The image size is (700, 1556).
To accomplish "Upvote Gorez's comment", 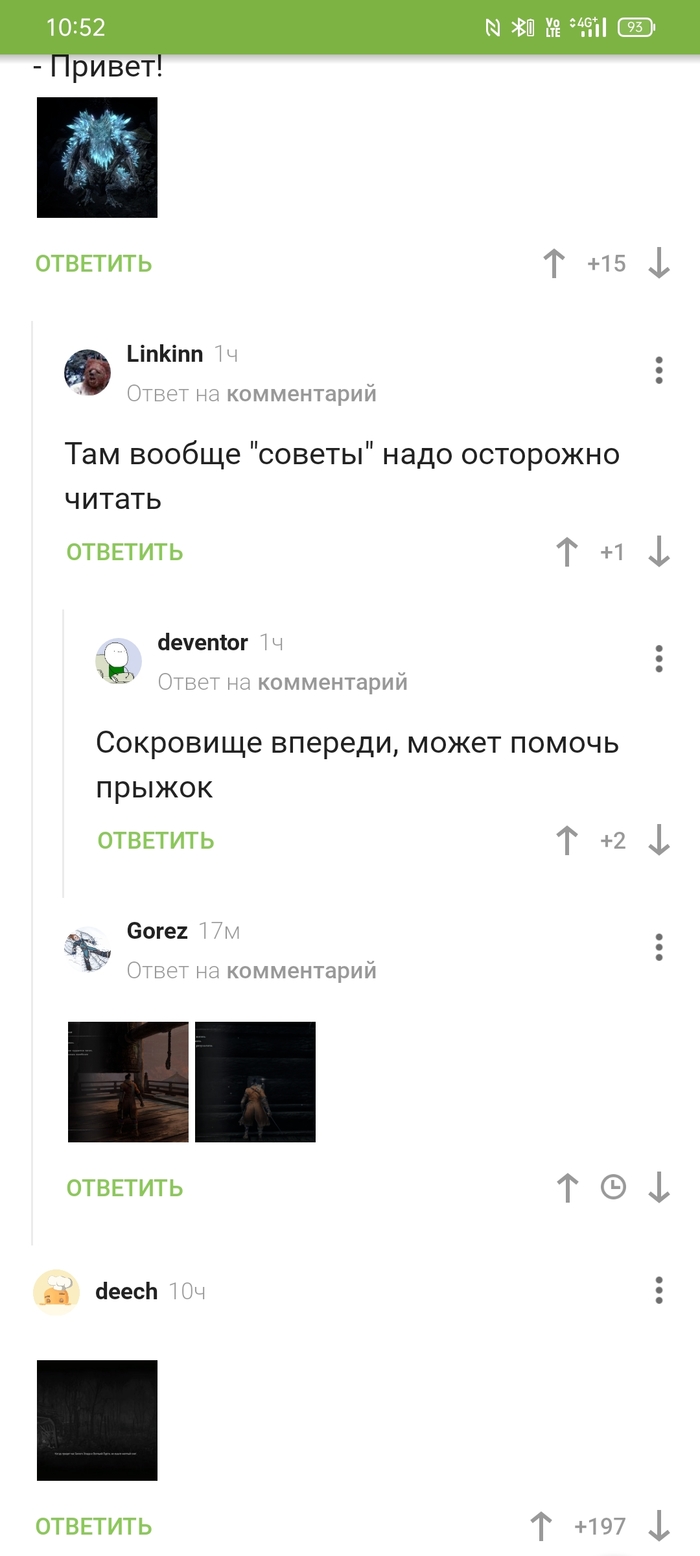I will click(x=567, y=1188).
